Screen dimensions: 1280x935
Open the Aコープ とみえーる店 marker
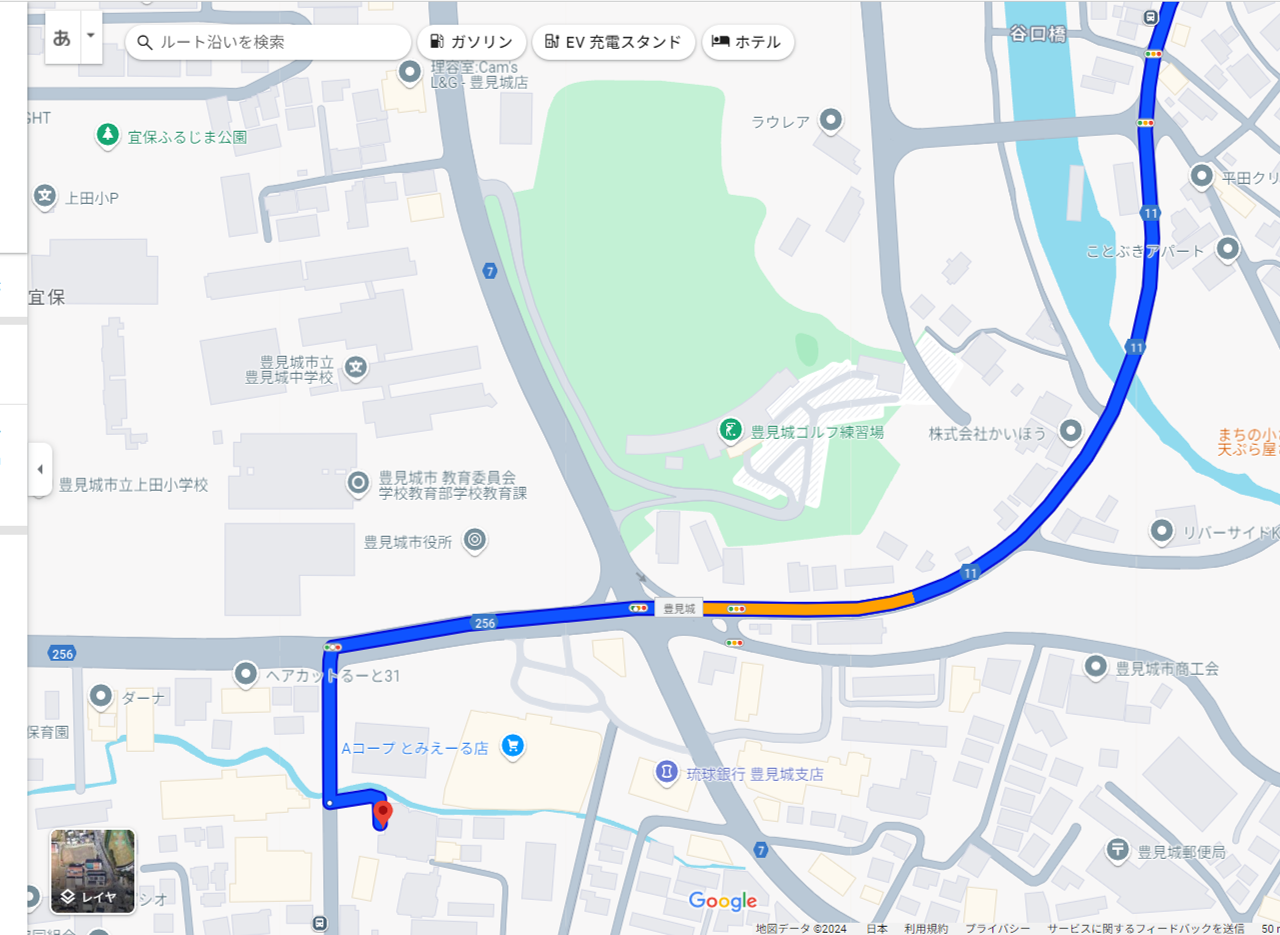pyautogui.click(x=512, y=746)
